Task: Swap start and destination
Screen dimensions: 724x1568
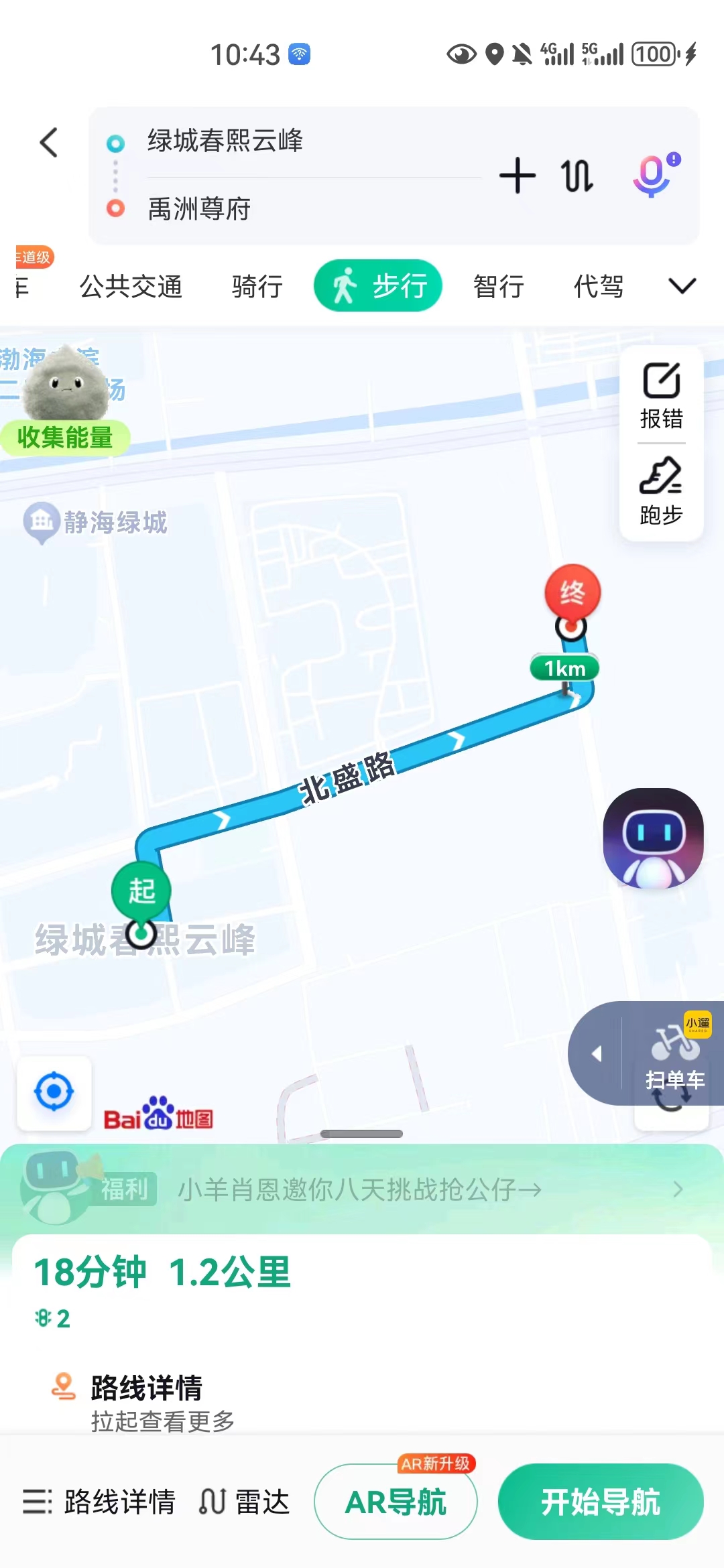Action: click(x=577, y=176)
